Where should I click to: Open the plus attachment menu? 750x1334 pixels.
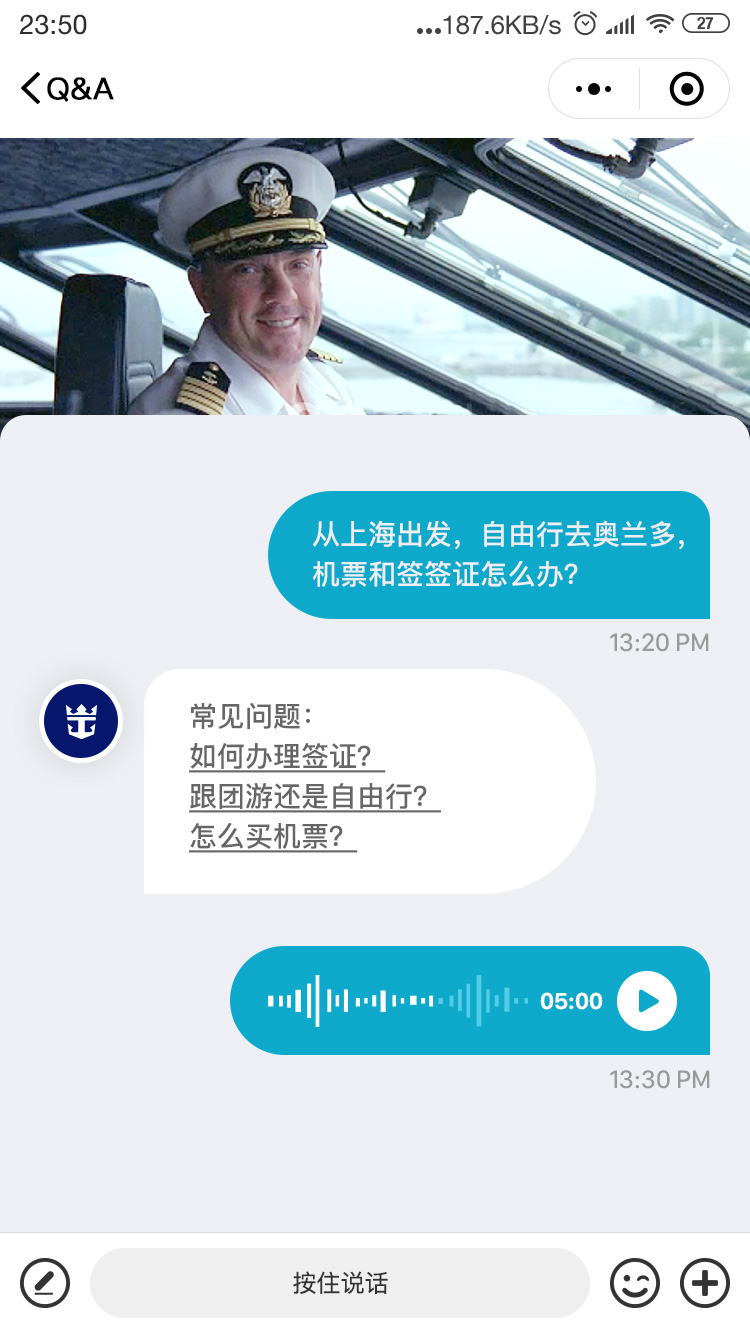(705, 1283)
